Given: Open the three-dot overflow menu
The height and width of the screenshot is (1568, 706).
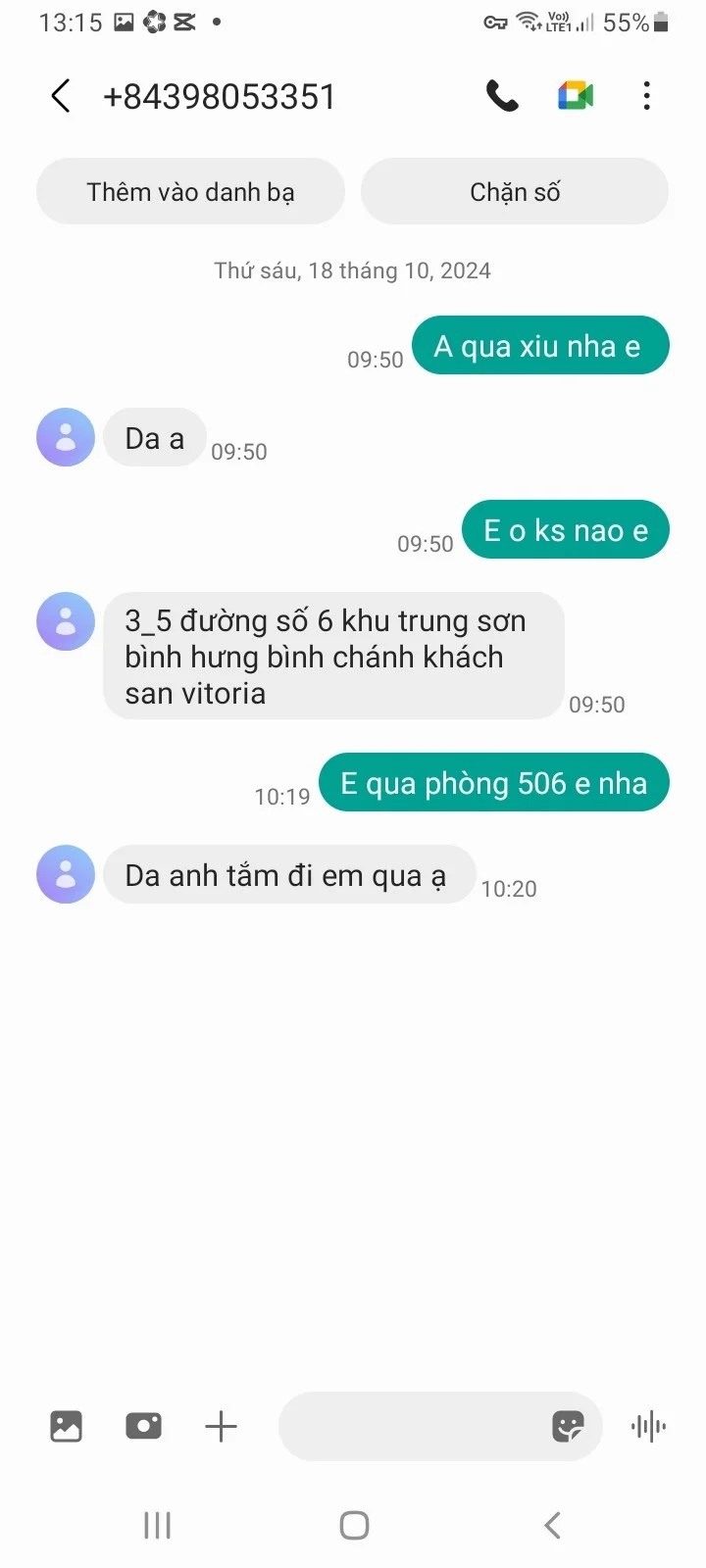Looking at the screenshot, I should coord(646,96).
